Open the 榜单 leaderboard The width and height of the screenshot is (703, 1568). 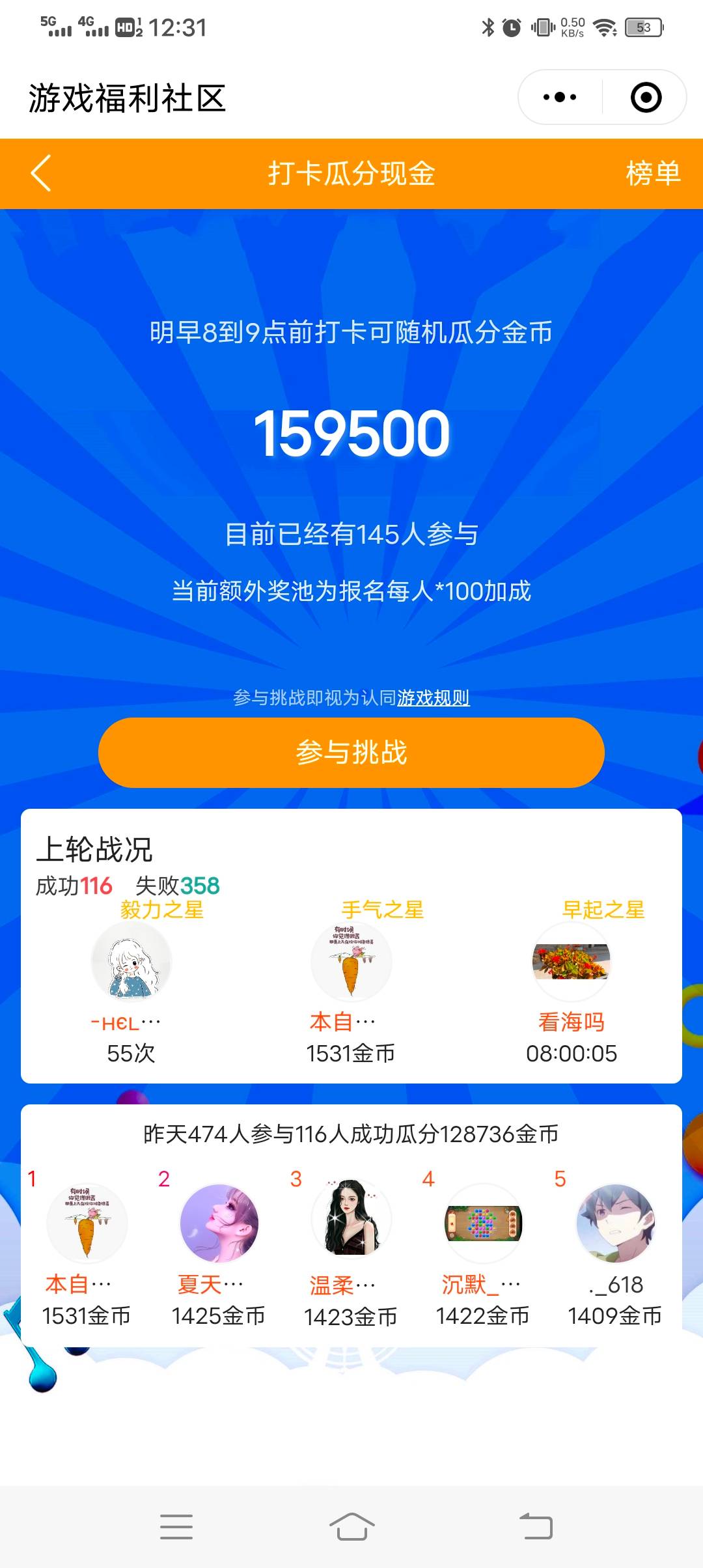(653, 173)
